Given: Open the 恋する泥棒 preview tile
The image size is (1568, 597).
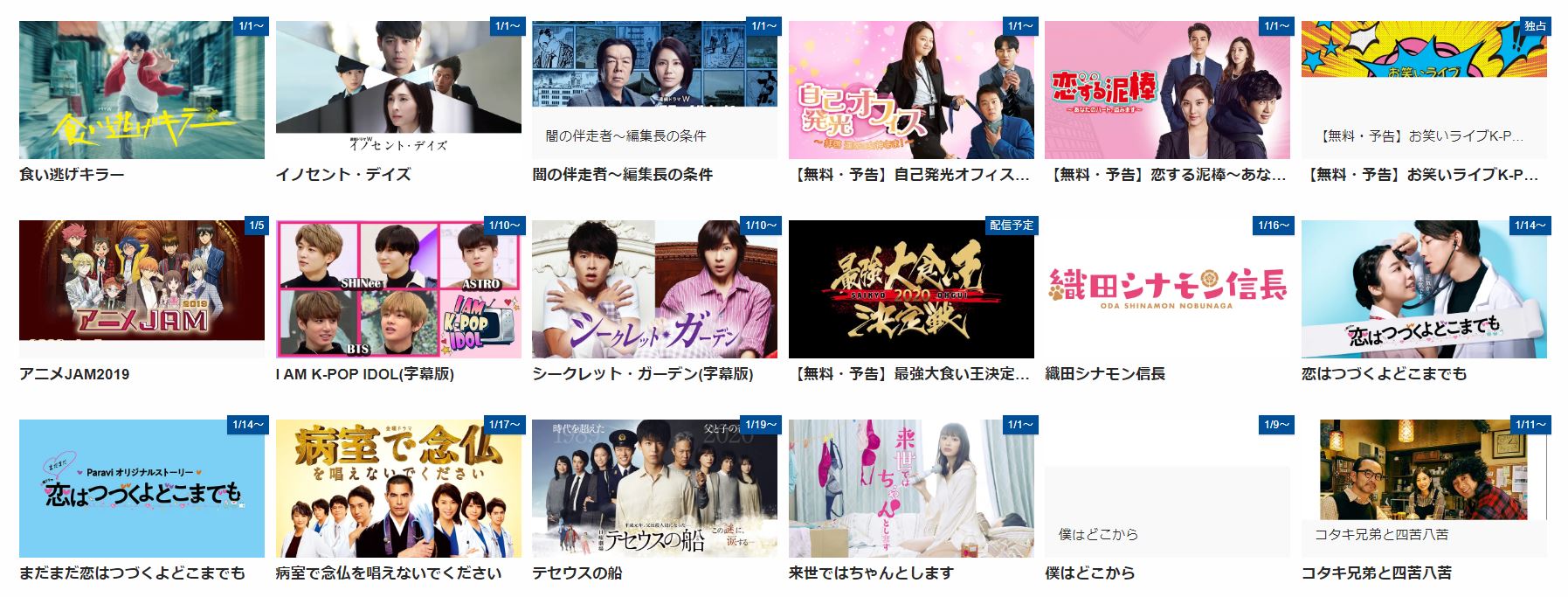Looking at the screenshot, I should point(1167,90).
